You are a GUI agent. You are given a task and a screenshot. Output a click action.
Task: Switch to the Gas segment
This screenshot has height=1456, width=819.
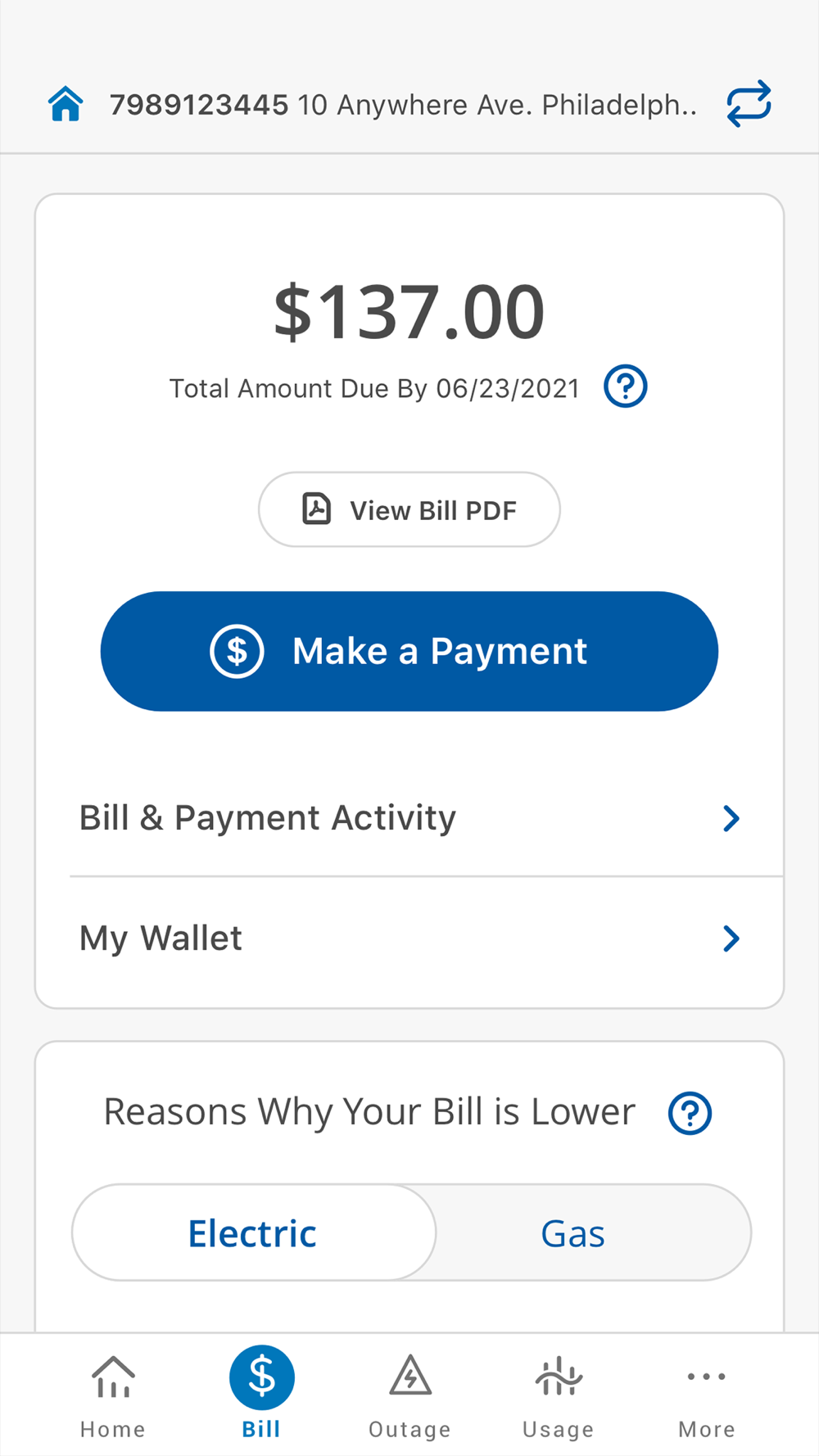(x=573, y=1232)
